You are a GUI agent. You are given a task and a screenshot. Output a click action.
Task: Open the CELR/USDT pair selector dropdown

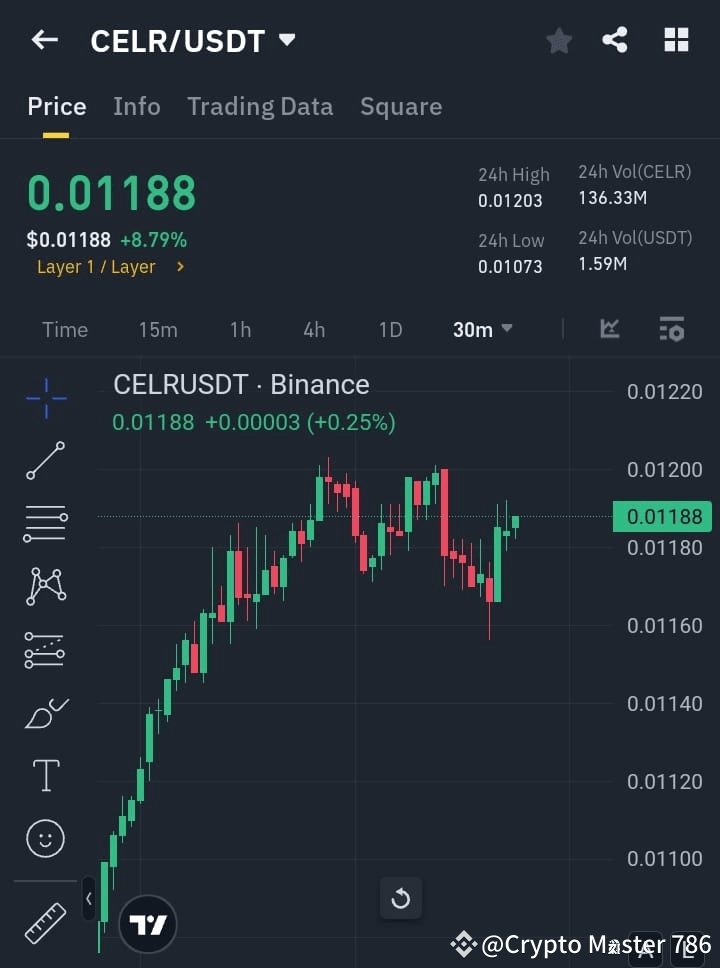click(287, 41)
